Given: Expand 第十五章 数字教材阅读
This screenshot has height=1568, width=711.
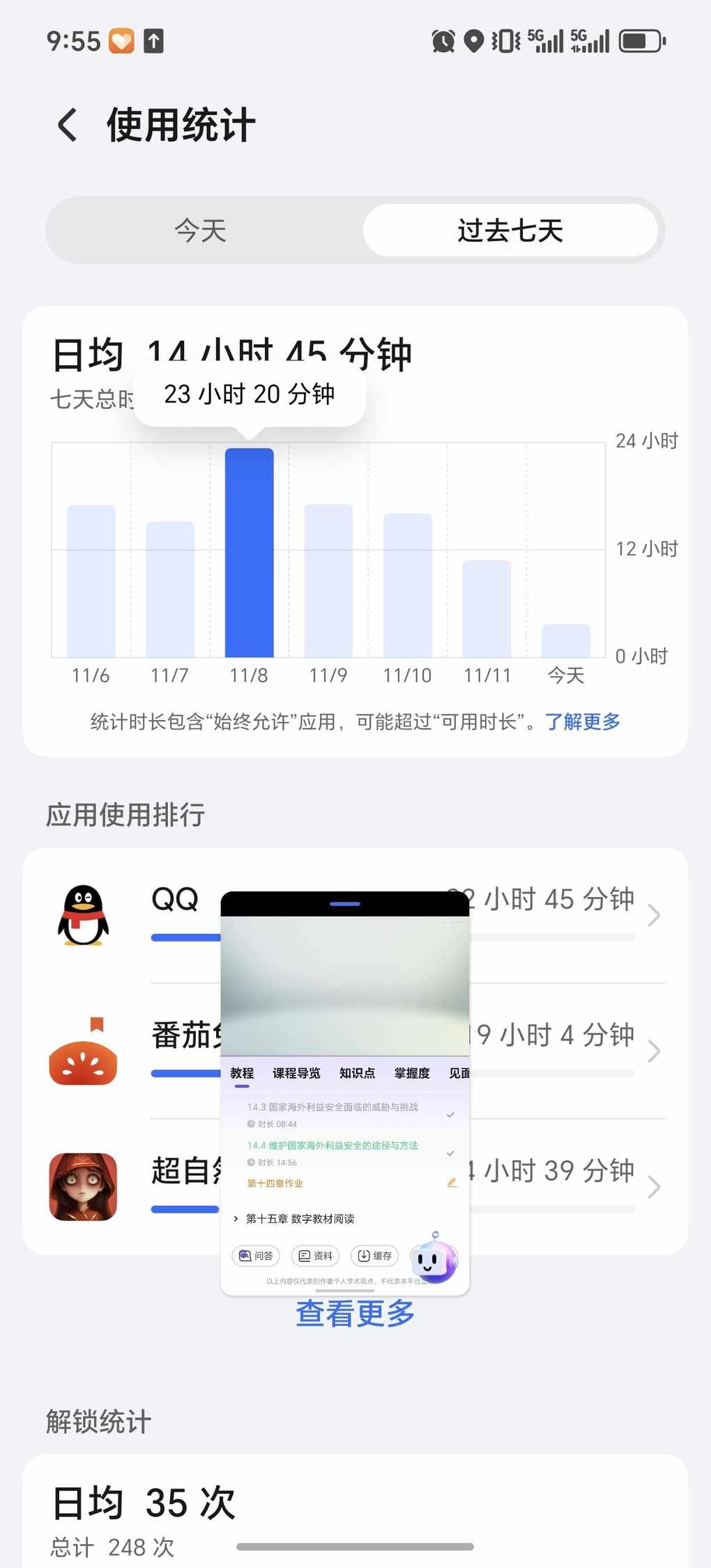Looking at the screenshot, I should pos(300,1219).
